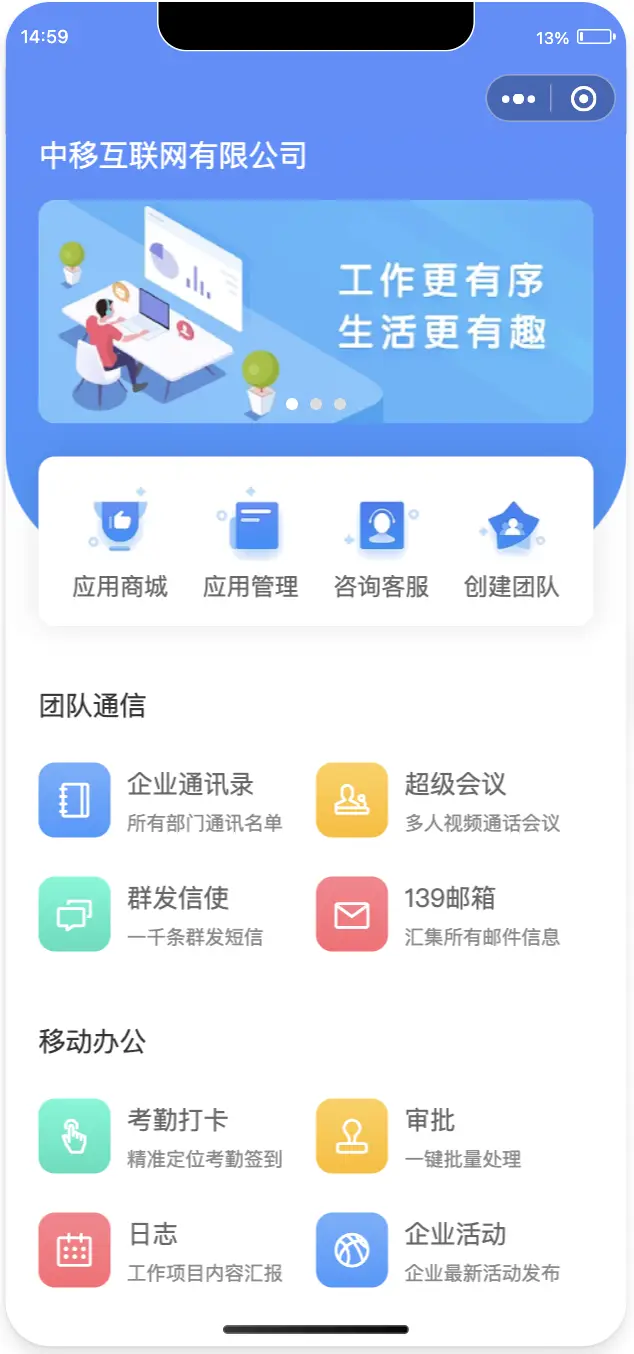Open 企业通讯录
Viewport: 634px width, 1354px height.
point(162,800)
